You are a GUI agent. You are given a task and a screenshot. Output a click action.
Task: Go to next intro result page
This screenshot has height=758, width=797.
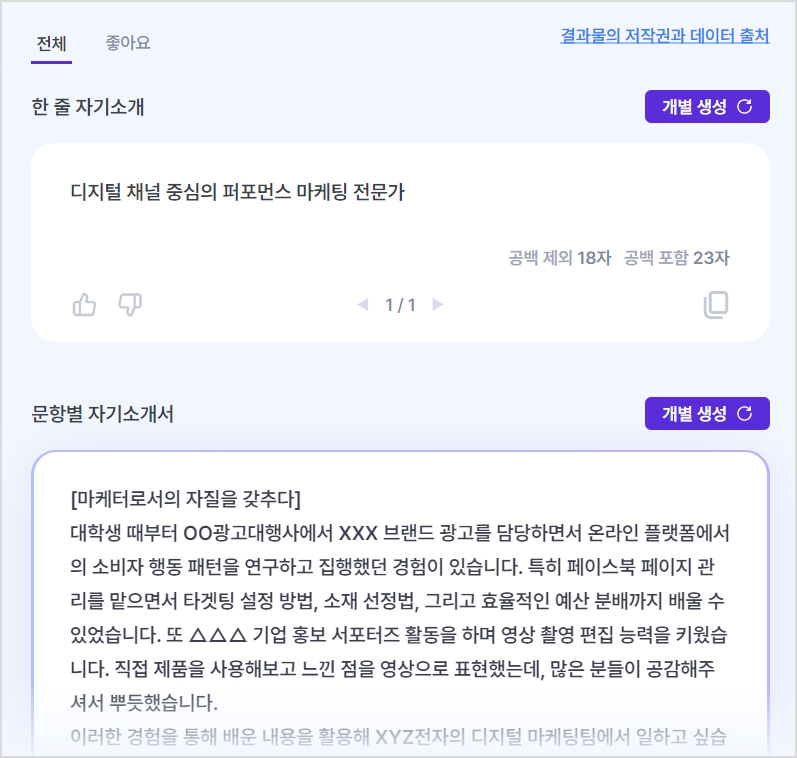coord(438,305)
